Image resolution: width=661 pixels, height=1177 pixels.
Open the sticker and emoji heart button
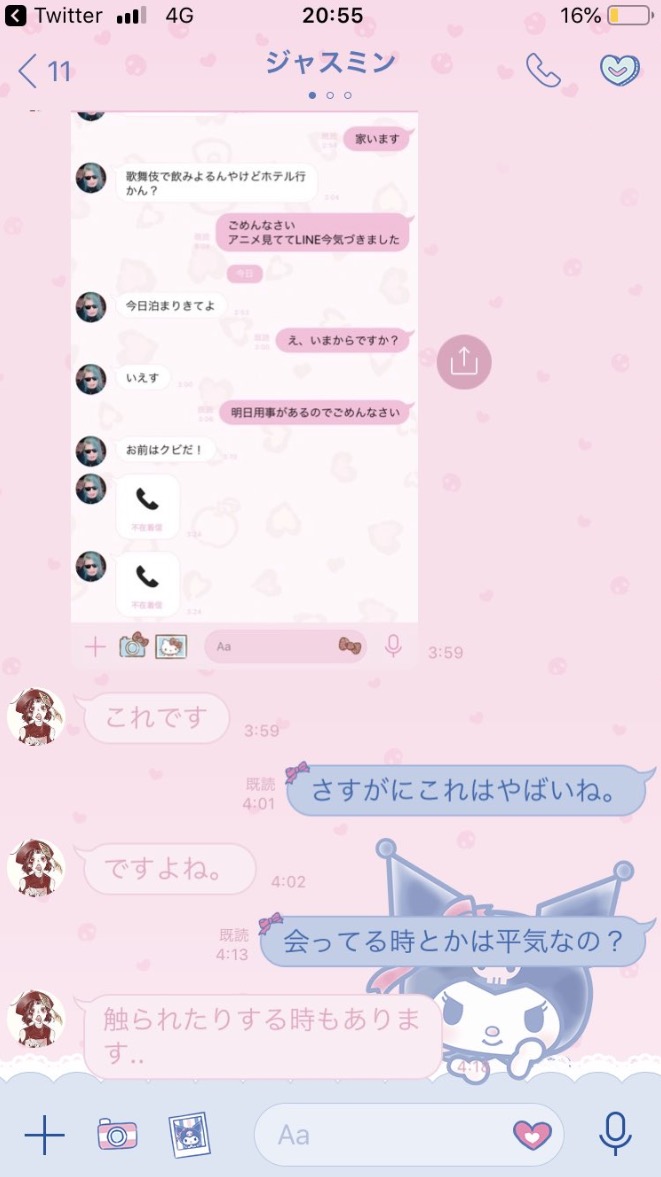[532, 1135]
